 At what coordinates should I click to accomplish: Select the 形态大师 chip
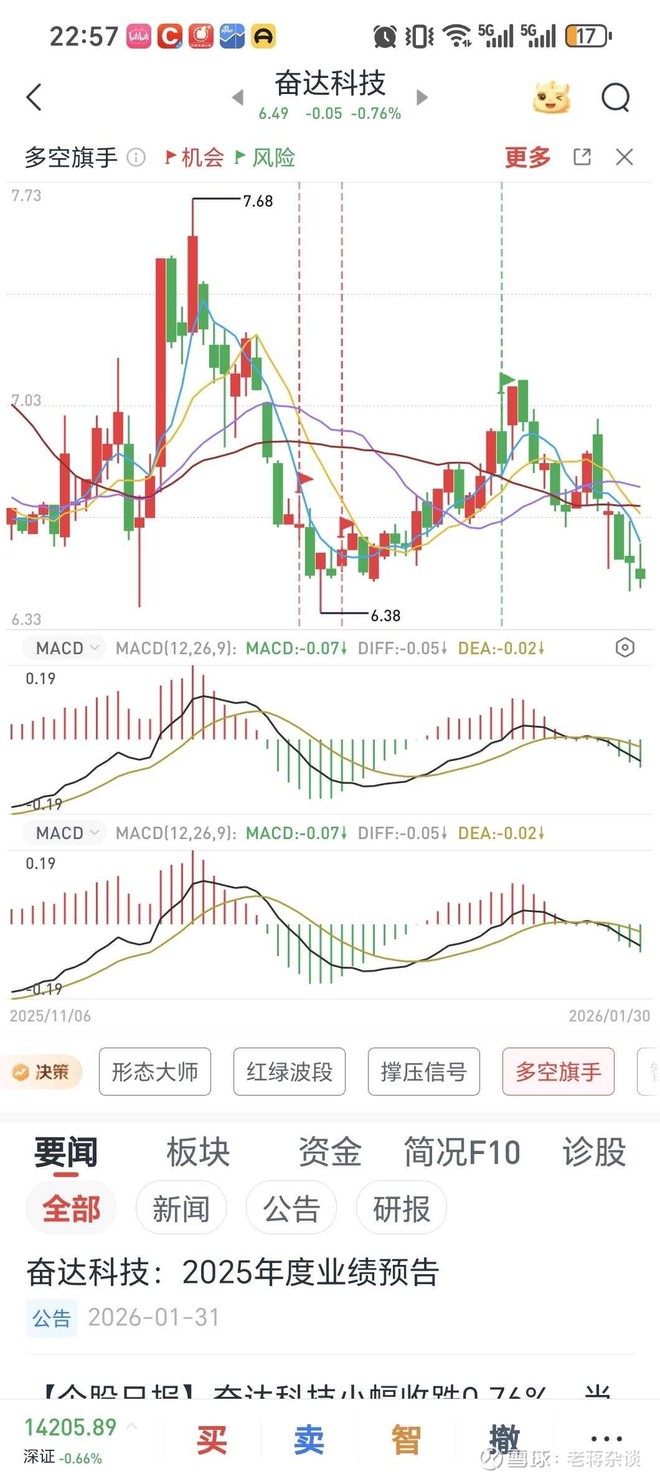click(x=155, y=1073)
